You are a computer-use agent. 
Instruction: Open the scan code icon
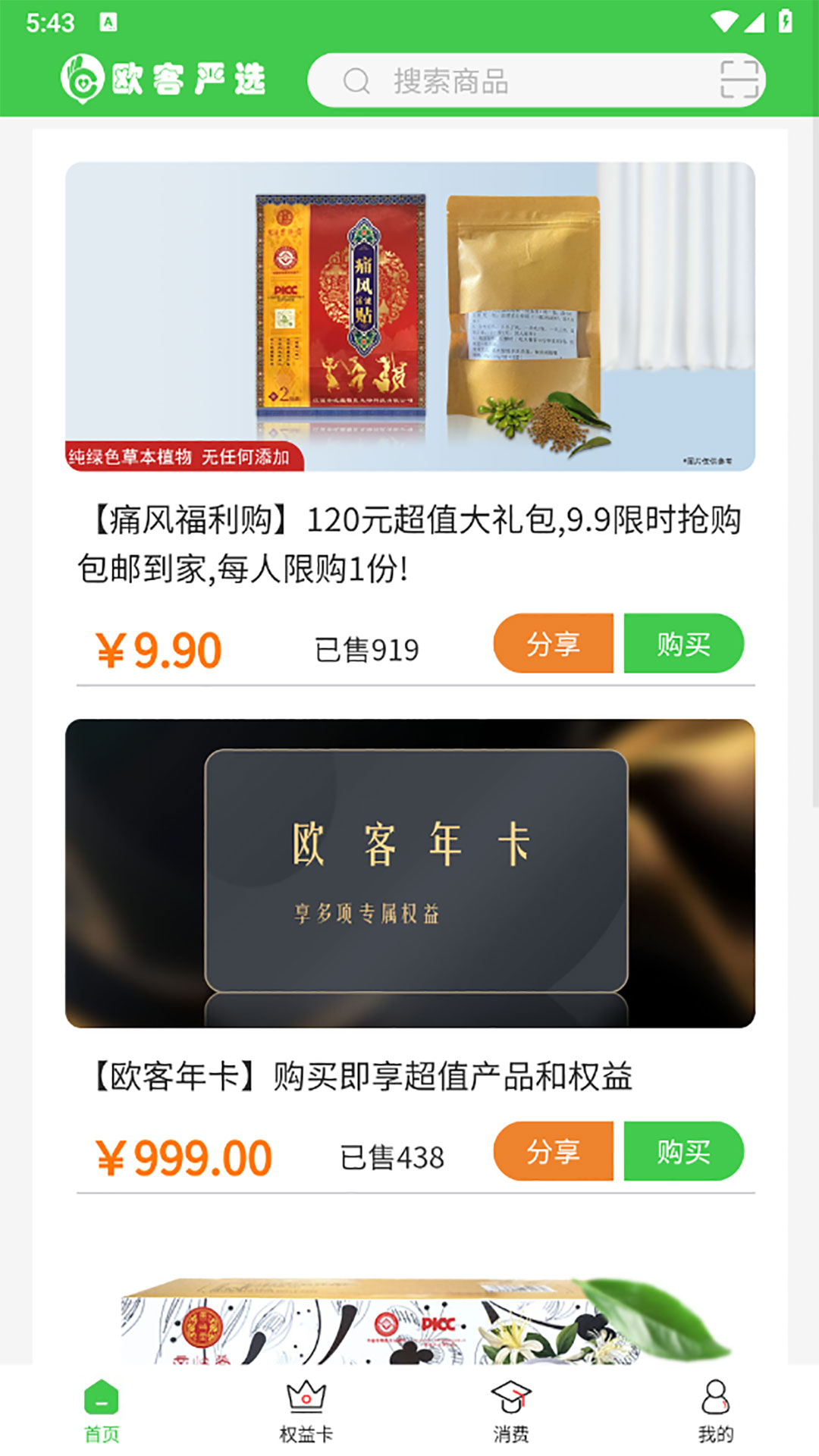pos(739,80)
